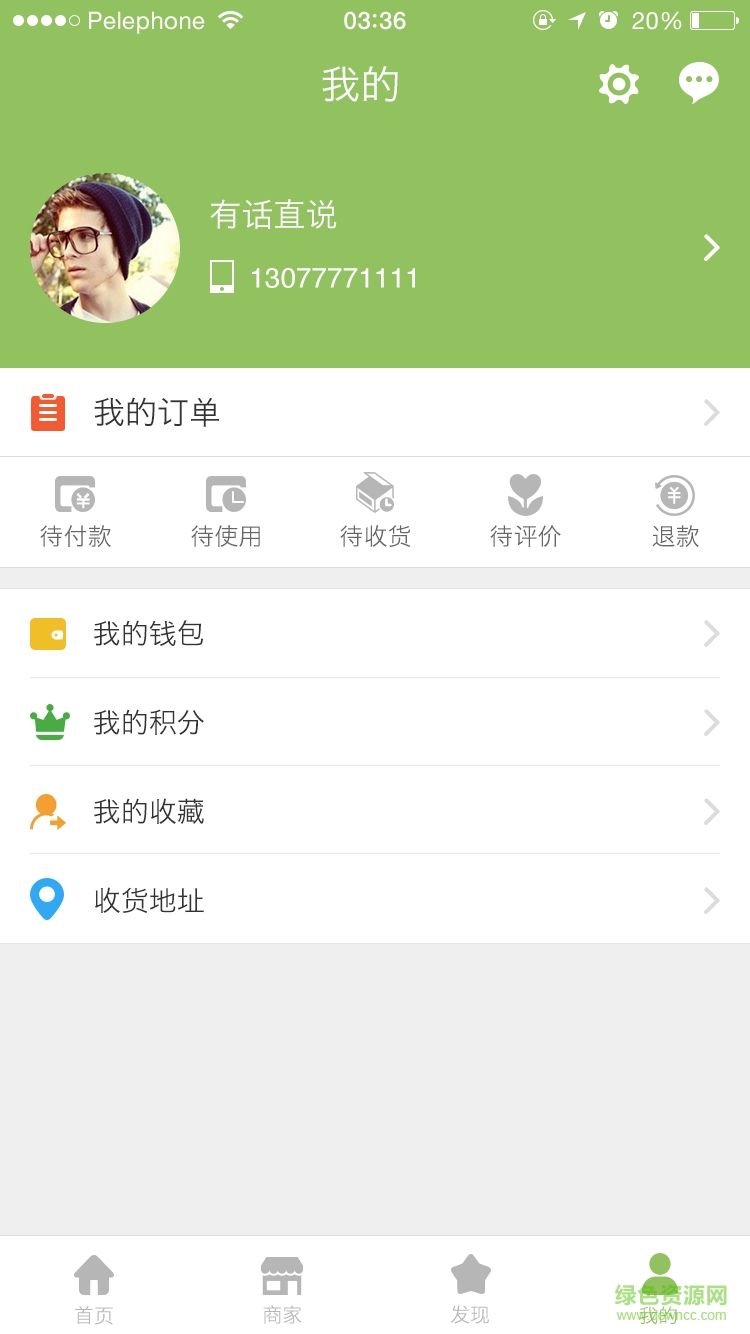Open the settings gear
The width and height of the screenshot is (750, 1334).
point(618,84)
